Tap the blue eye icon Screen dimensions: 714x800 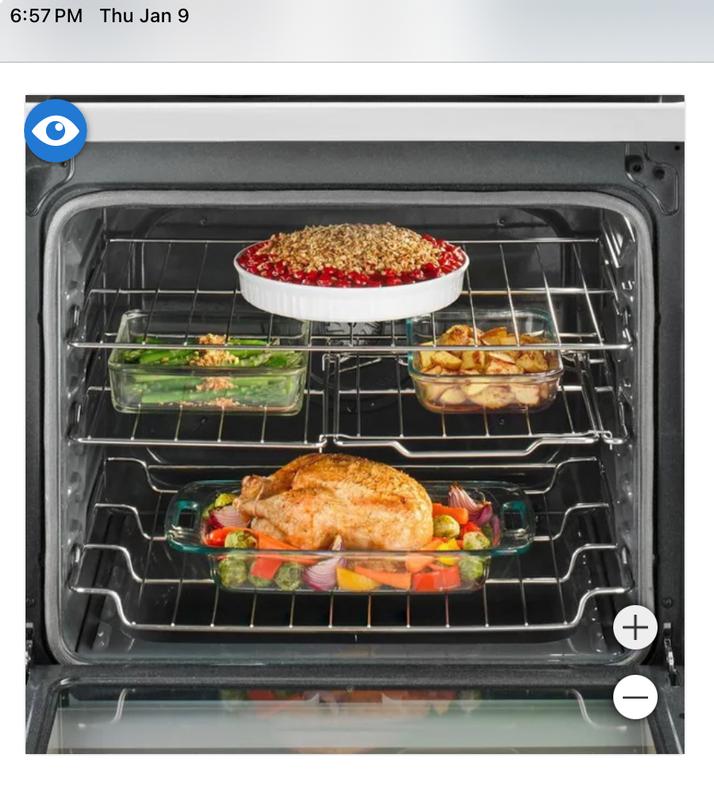click(x=56, y=131)
